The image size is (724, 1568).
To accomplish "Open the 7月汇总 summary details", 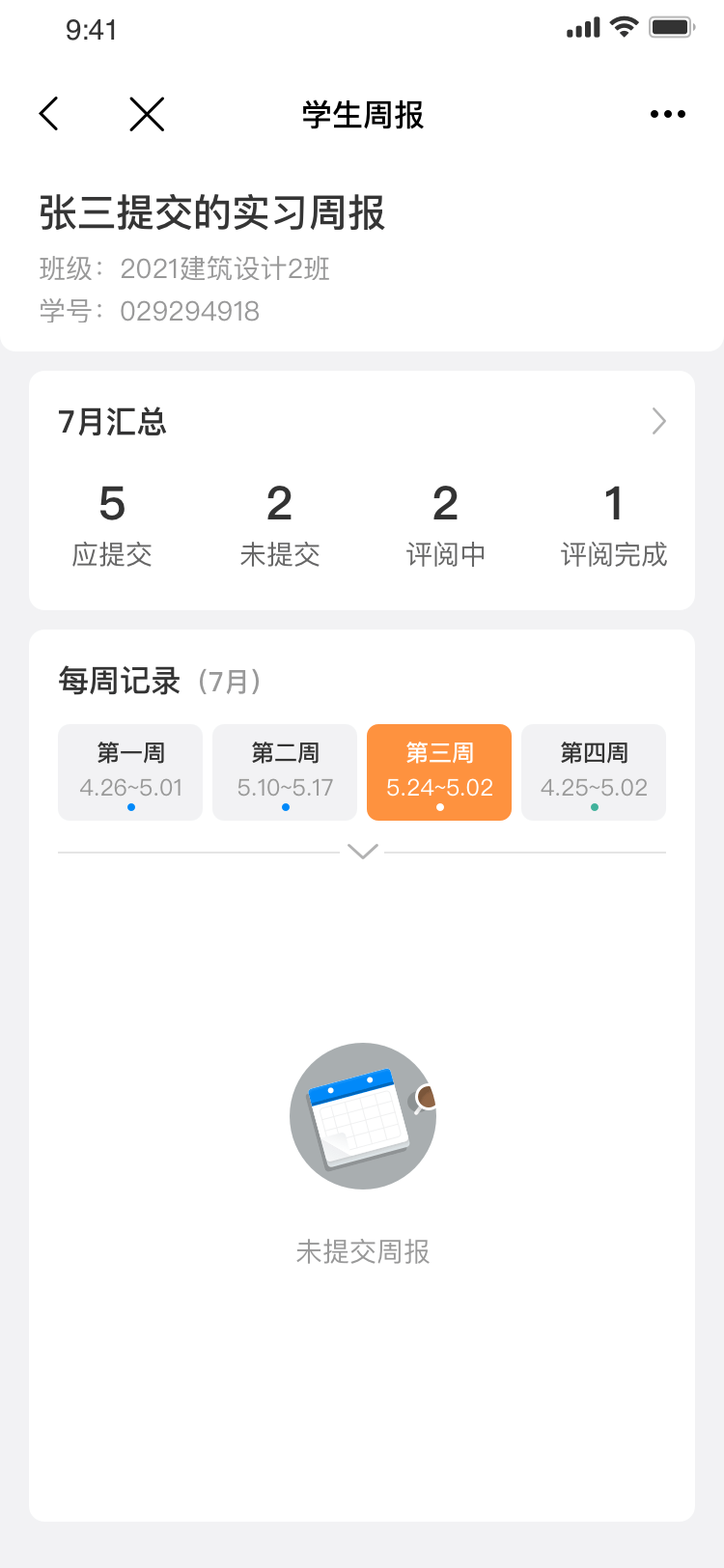I will 658,421.
